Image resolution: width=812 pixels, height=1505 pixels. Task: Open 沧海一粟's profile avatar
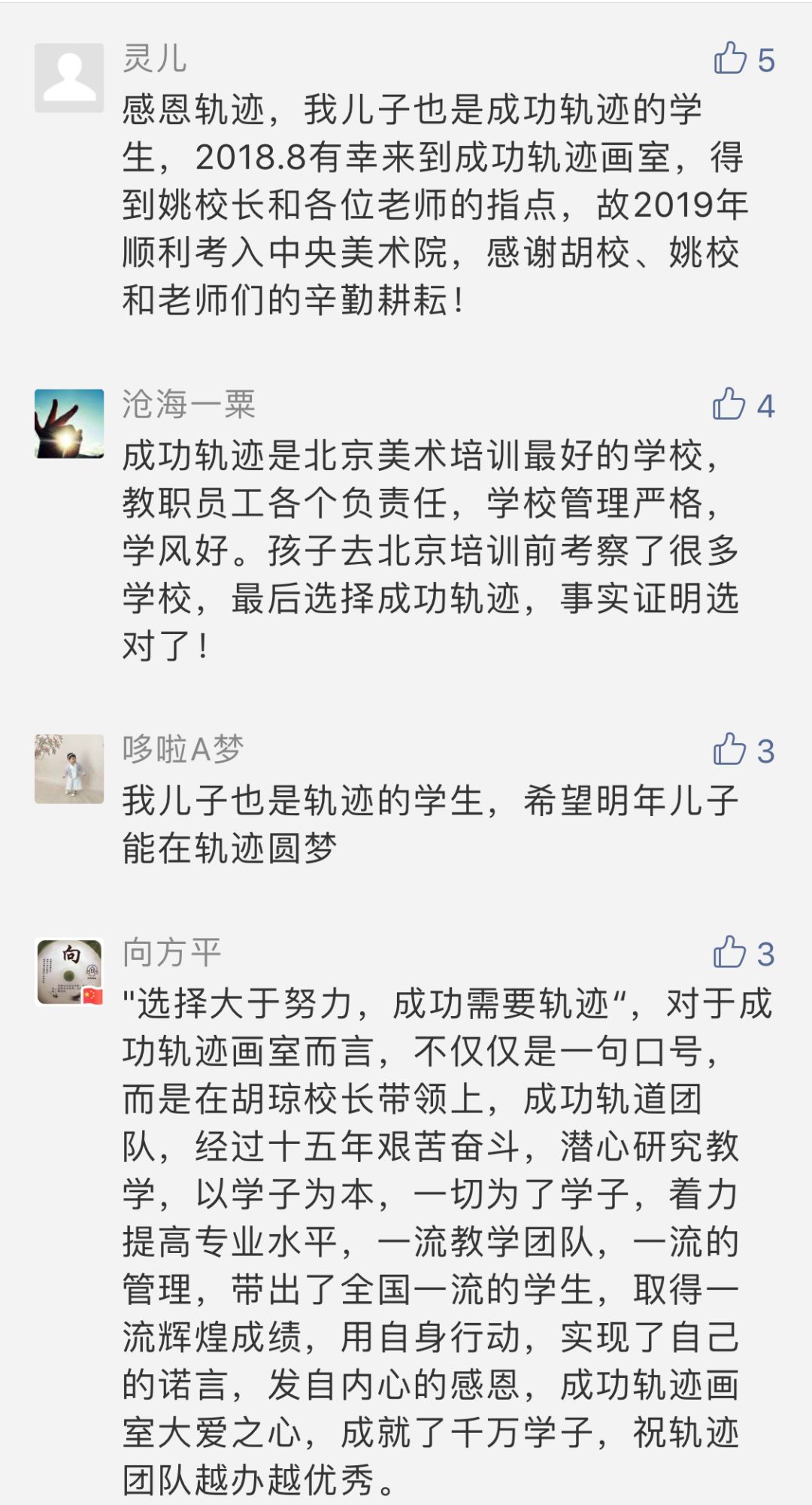pyautogui.click(x=69, y=423)
